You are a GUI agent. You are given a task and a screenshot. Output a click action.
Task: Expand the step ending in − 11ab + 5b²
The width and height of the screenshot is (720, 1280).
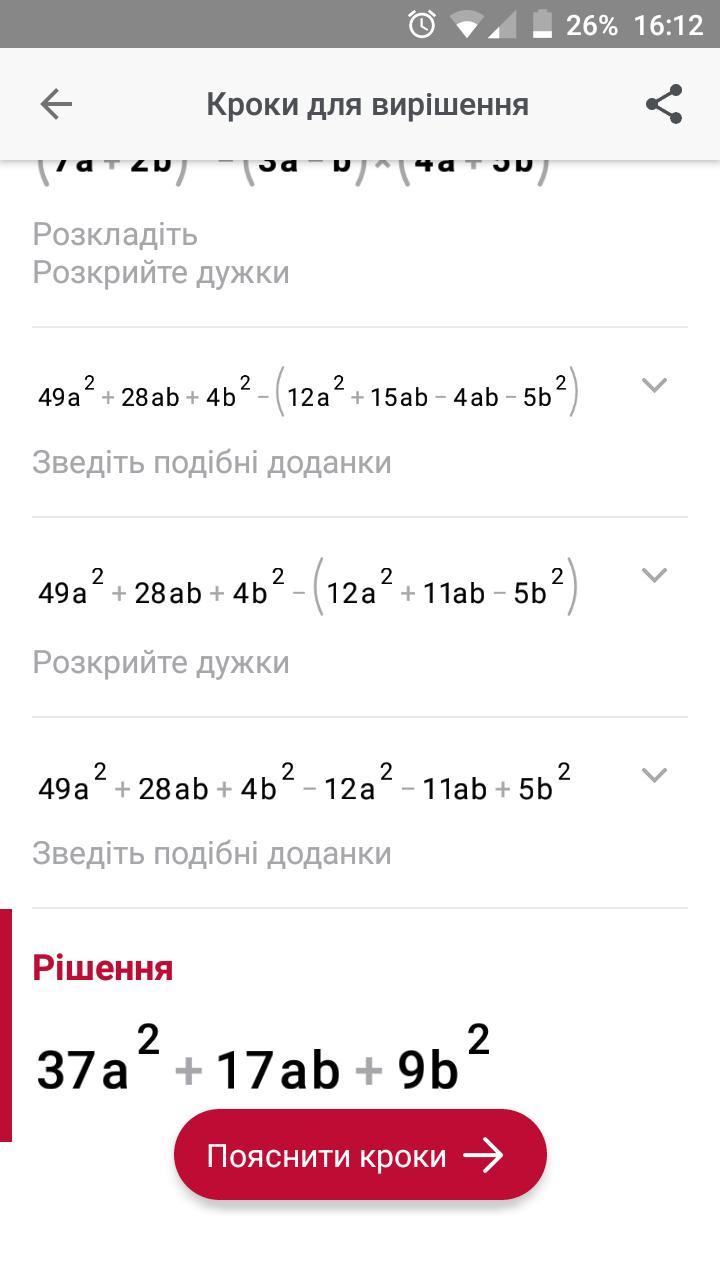coord(654,775)
